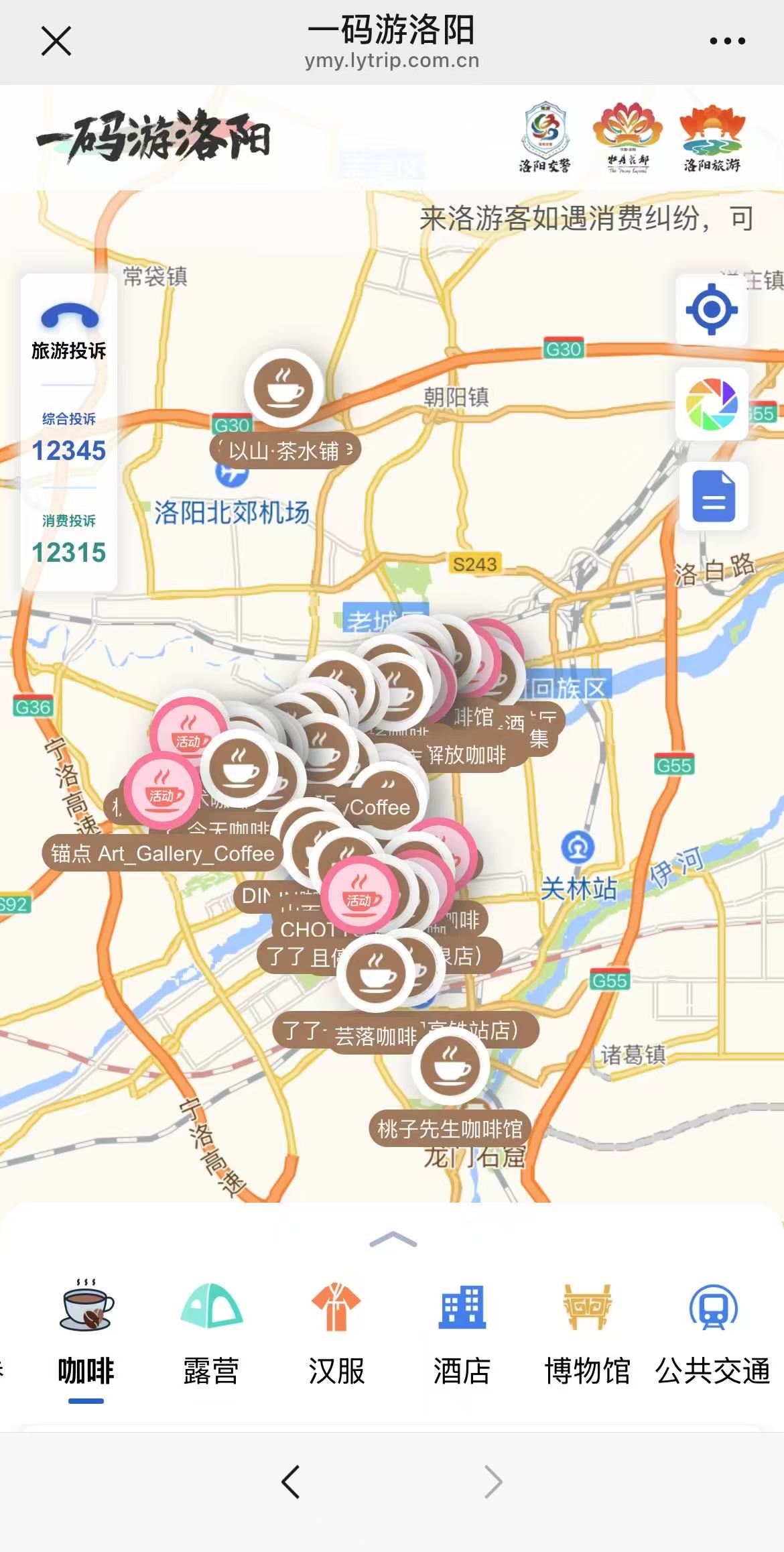The width and height of the screenshot is (784, 1552).
Task: Open the 锚点 Art_Gallery_Coffee marker label
Action: coord(162,853)
